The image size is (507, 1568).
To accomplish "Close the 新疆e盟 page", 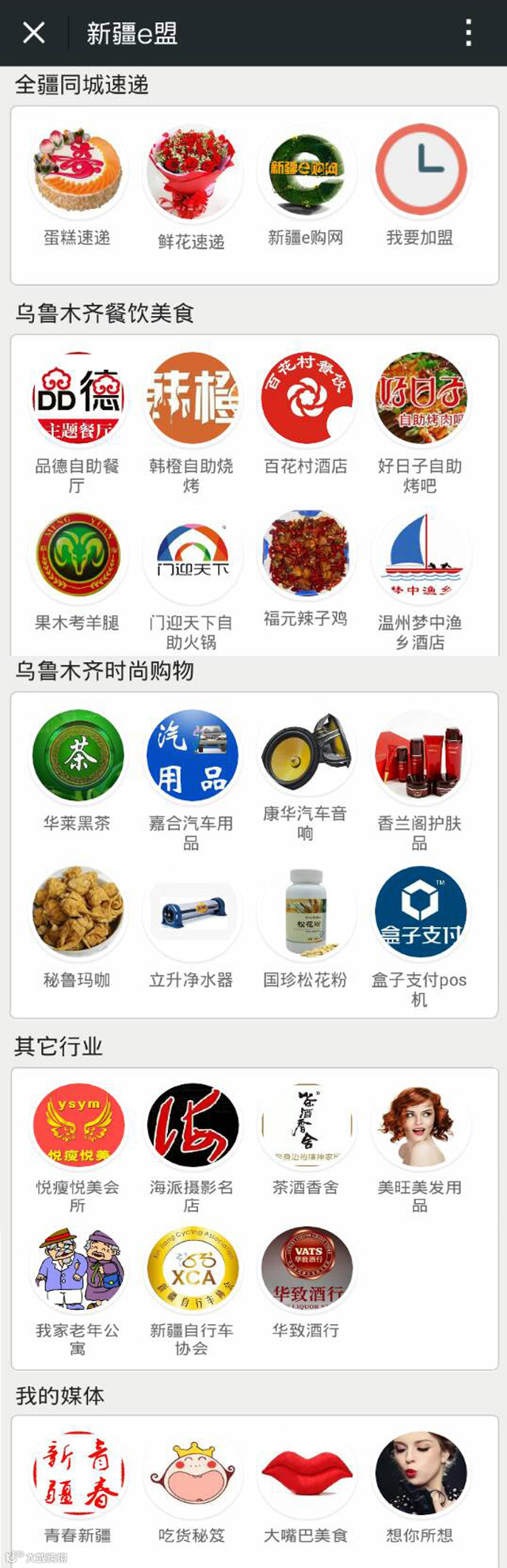I will 34,32.
